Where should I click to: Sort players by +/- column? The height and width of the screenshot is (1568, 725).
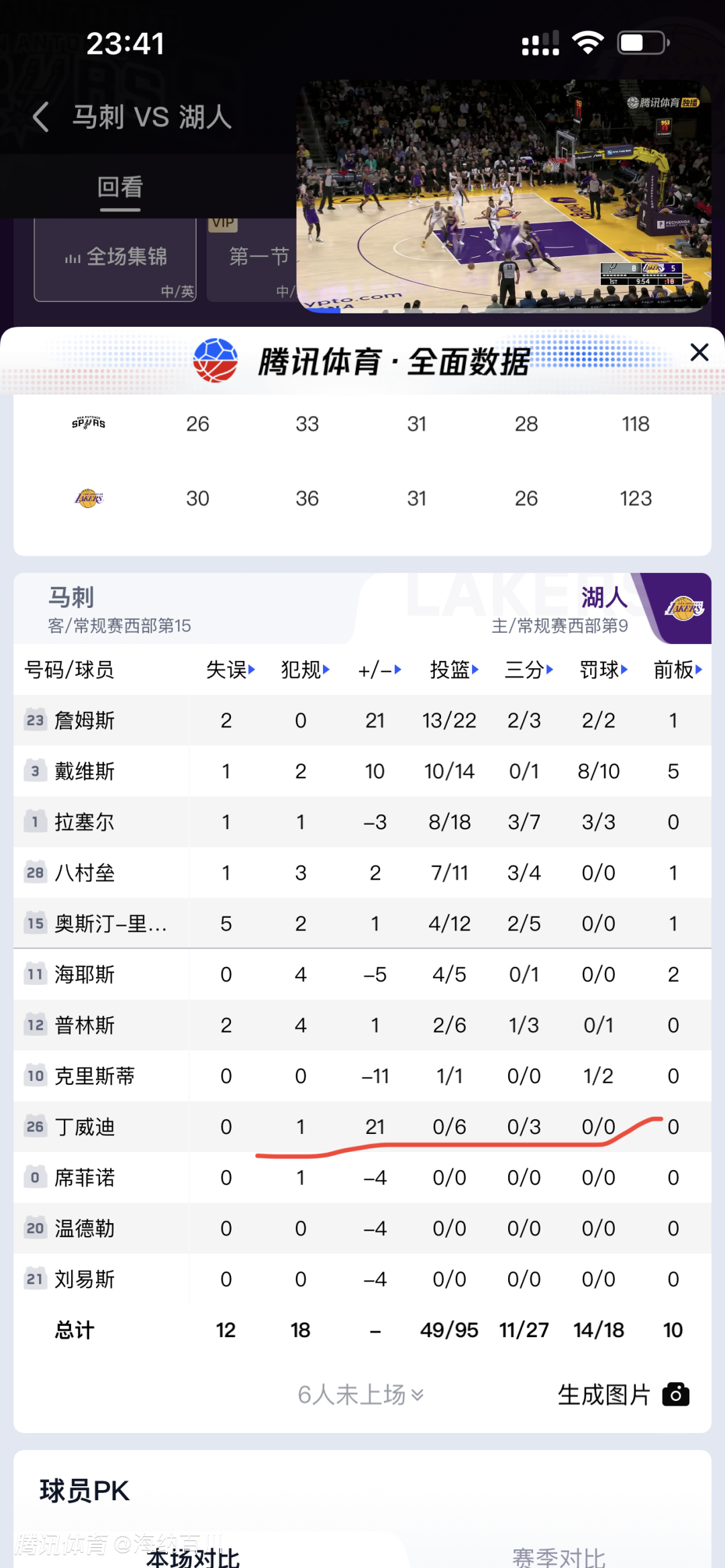(379, 670)
